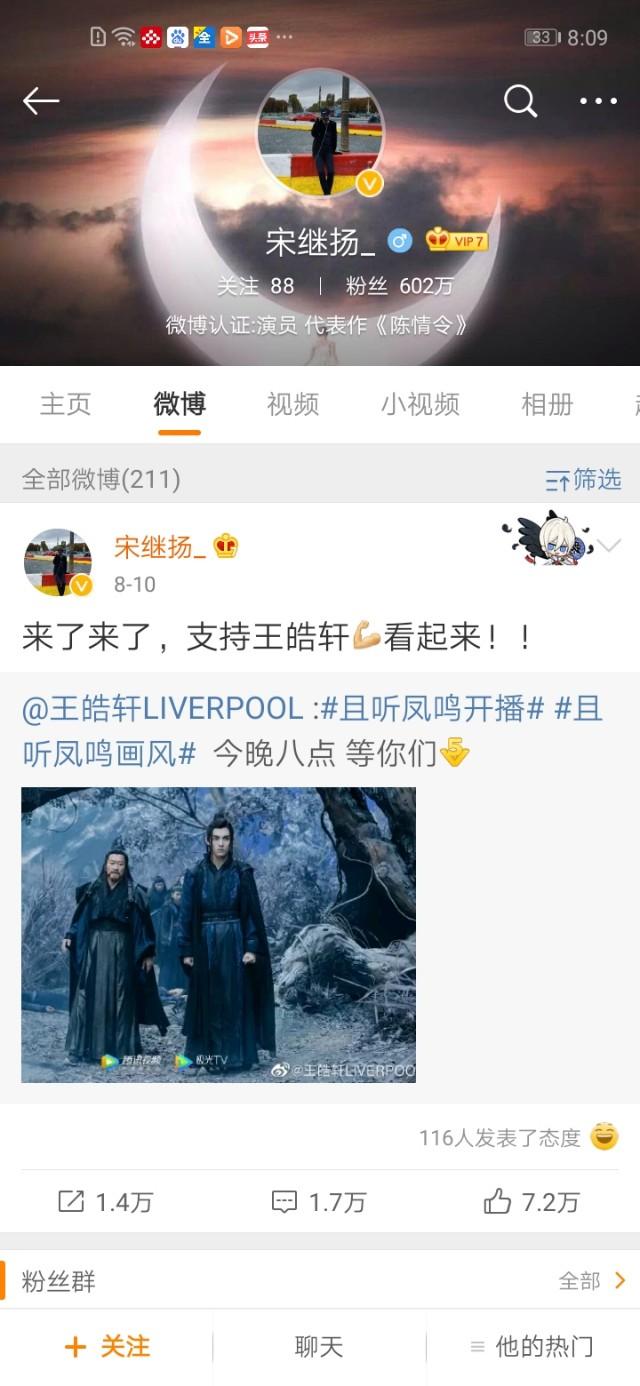
Task: Follow the user with + 关注
Action: tap(106, 1347)
